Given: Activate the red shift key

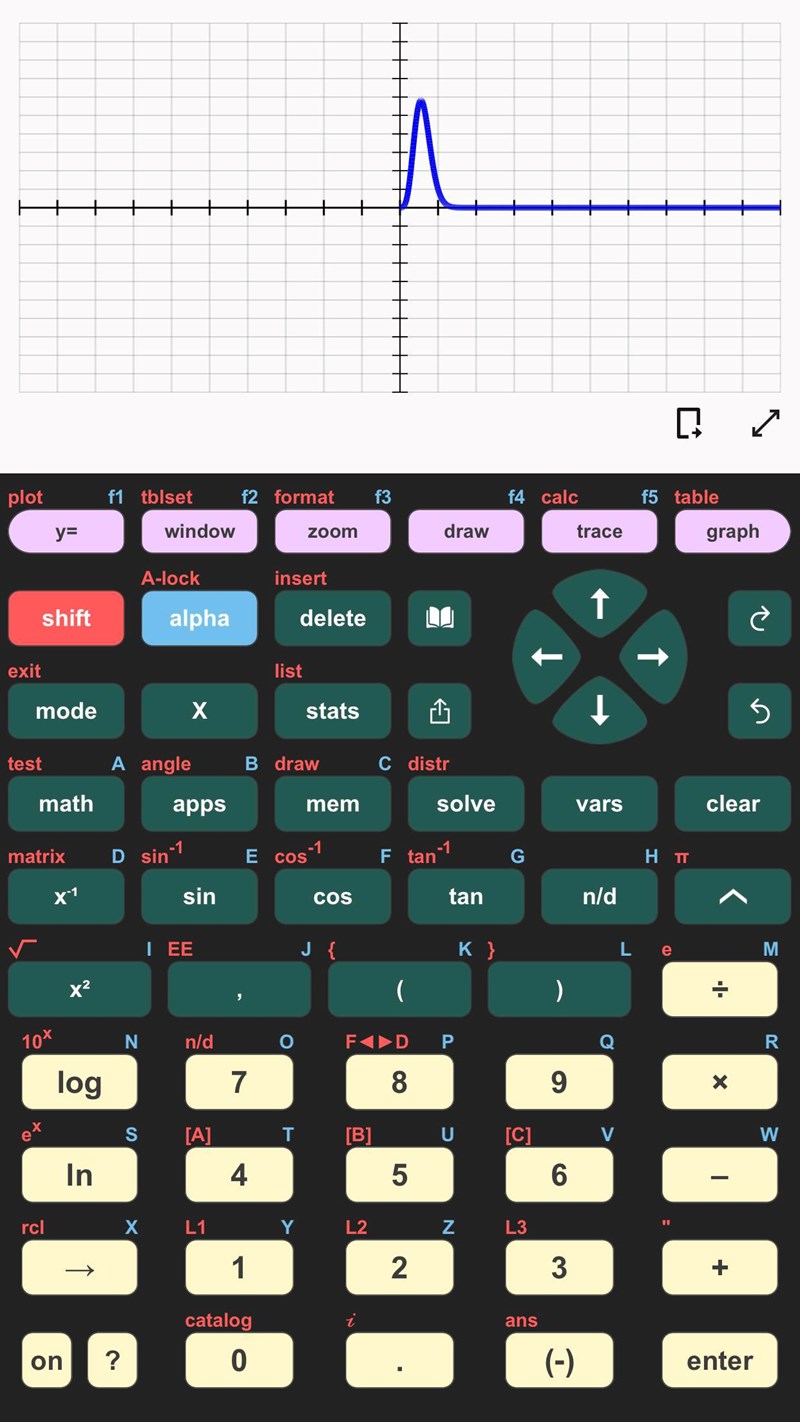Looking at the screenshot, I should click(66, 618).
